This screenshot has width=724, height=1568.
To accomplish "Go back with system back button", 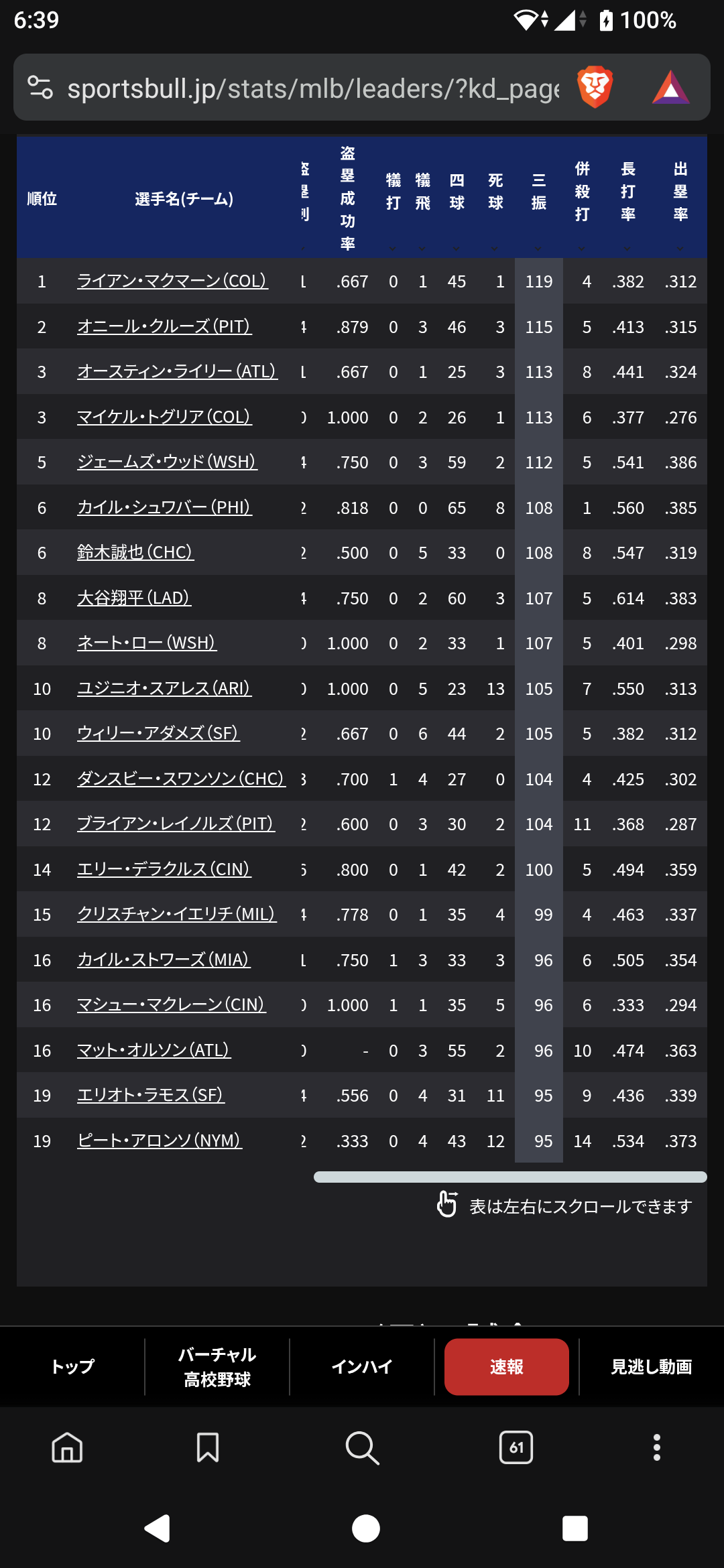I will [x=158, y=1528].
